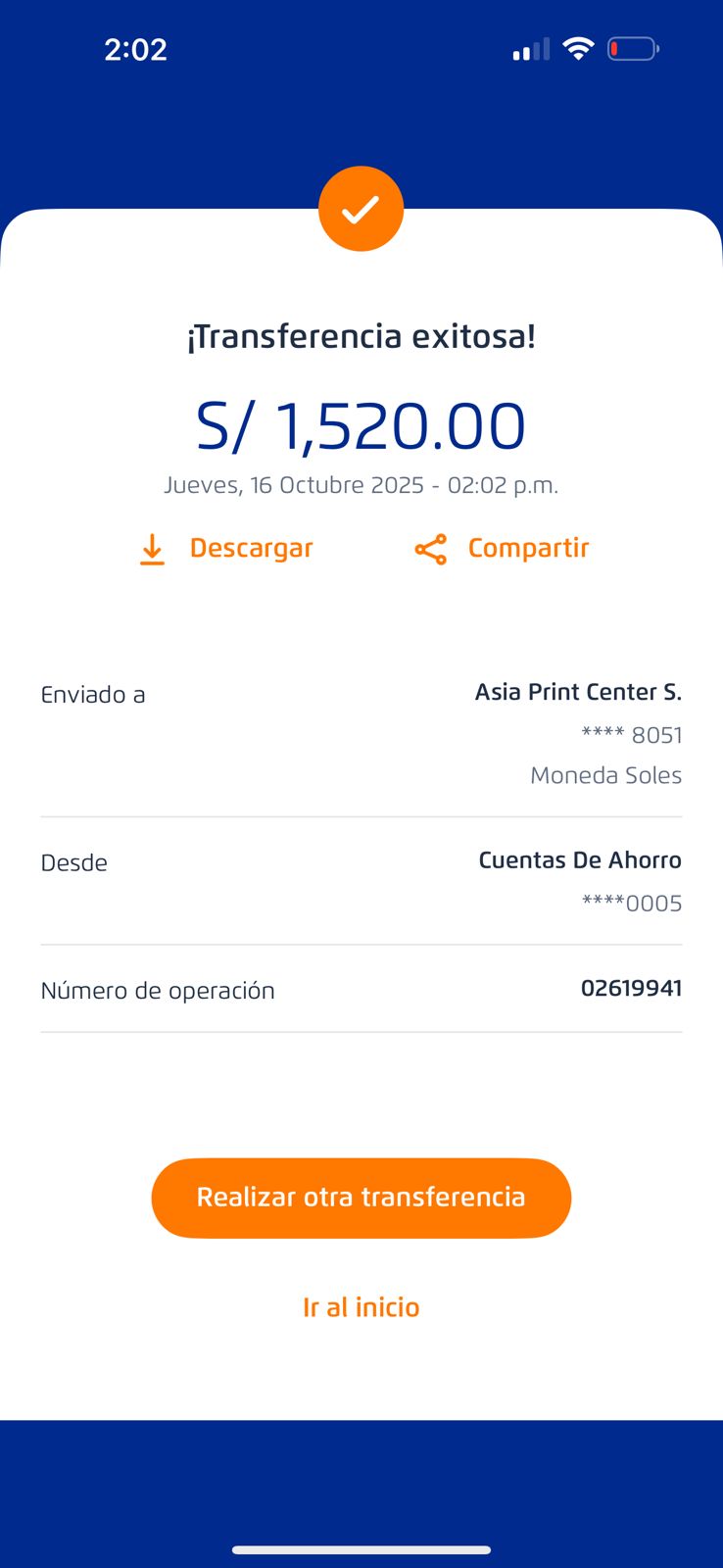Share the receipt via Compartir
This screenshot has height=1568, width=723.
tap(502, 549)
